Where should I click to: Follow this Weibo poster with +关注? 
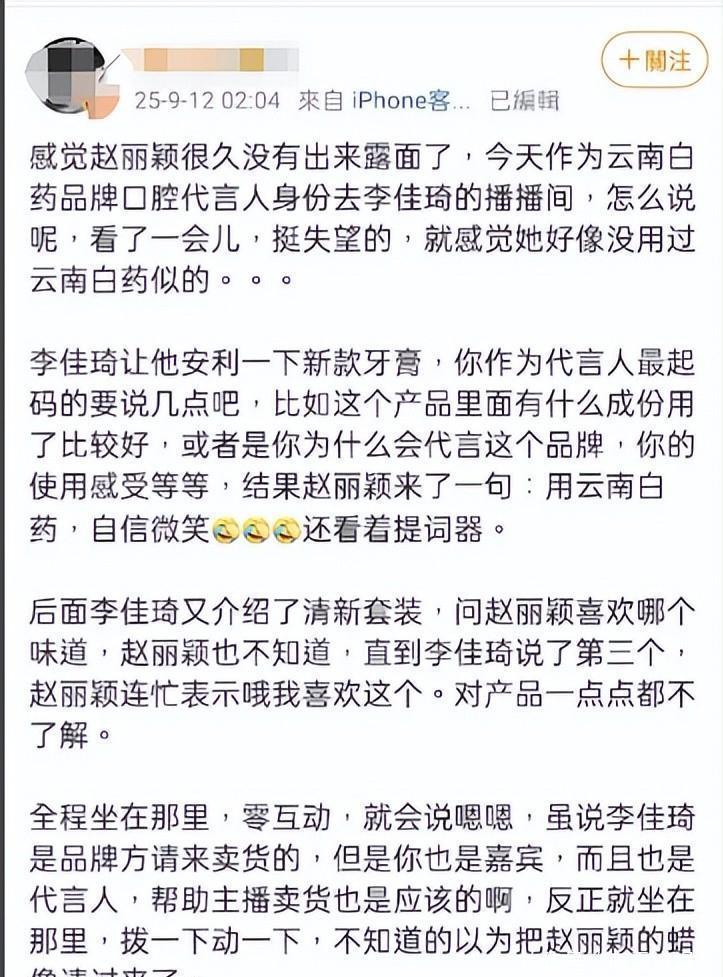coord(654,60)
